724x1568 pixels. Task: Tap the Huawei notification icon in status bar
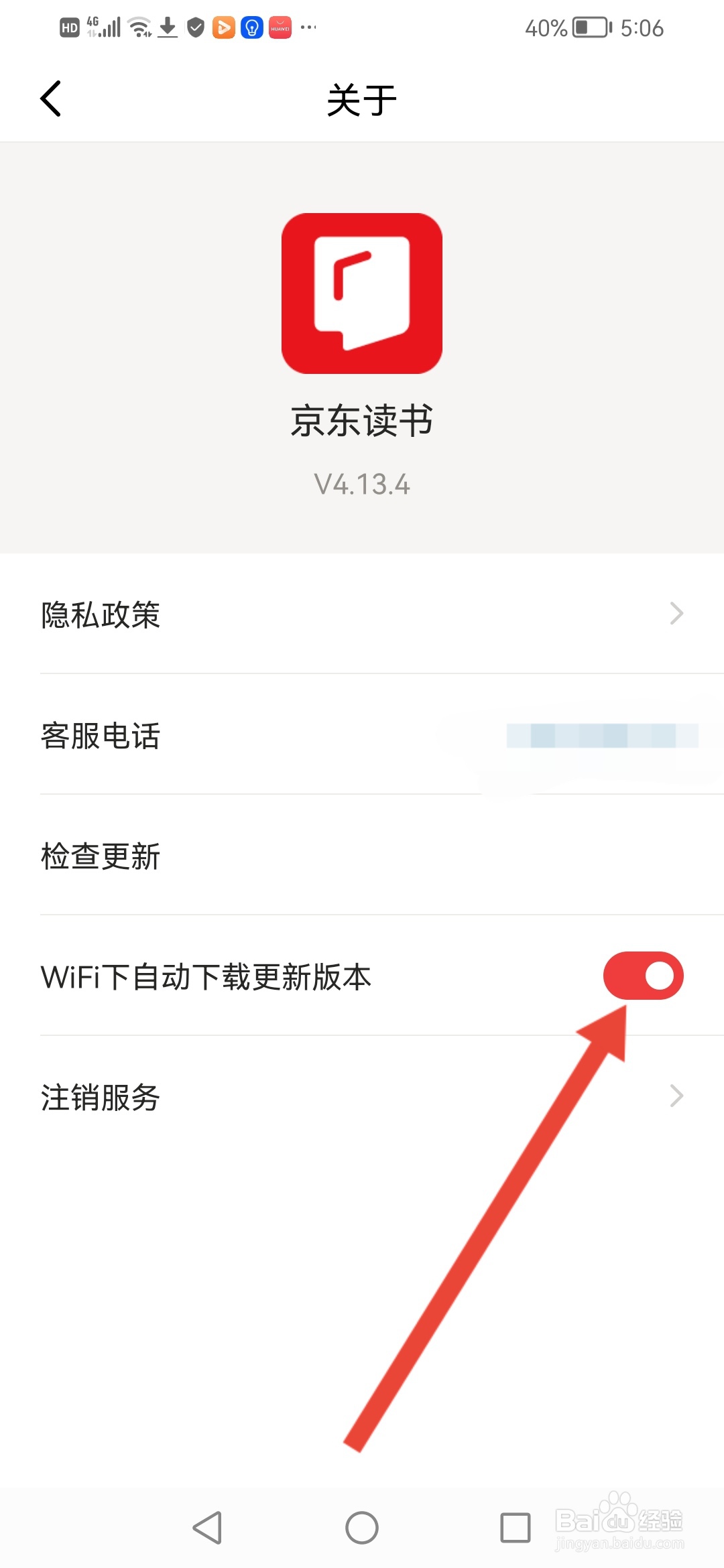pyautogui.click(x=279, y=27)
